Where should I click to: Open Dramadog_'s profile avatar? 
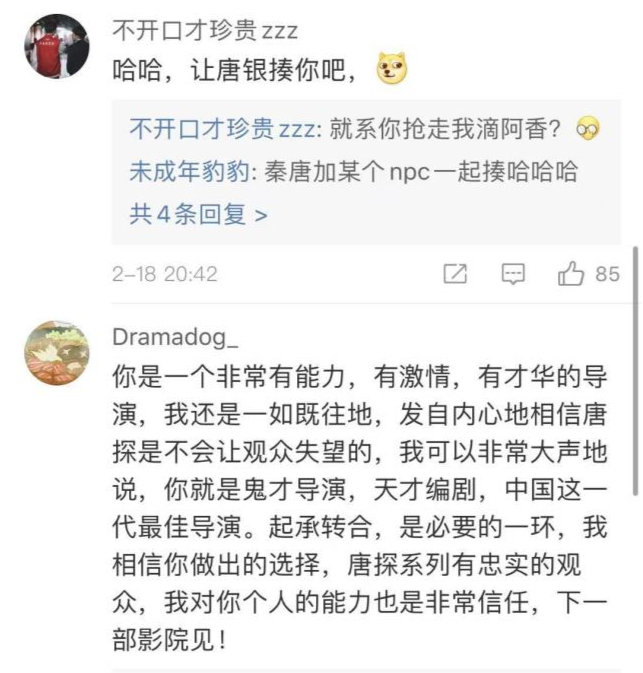point(56,354)
